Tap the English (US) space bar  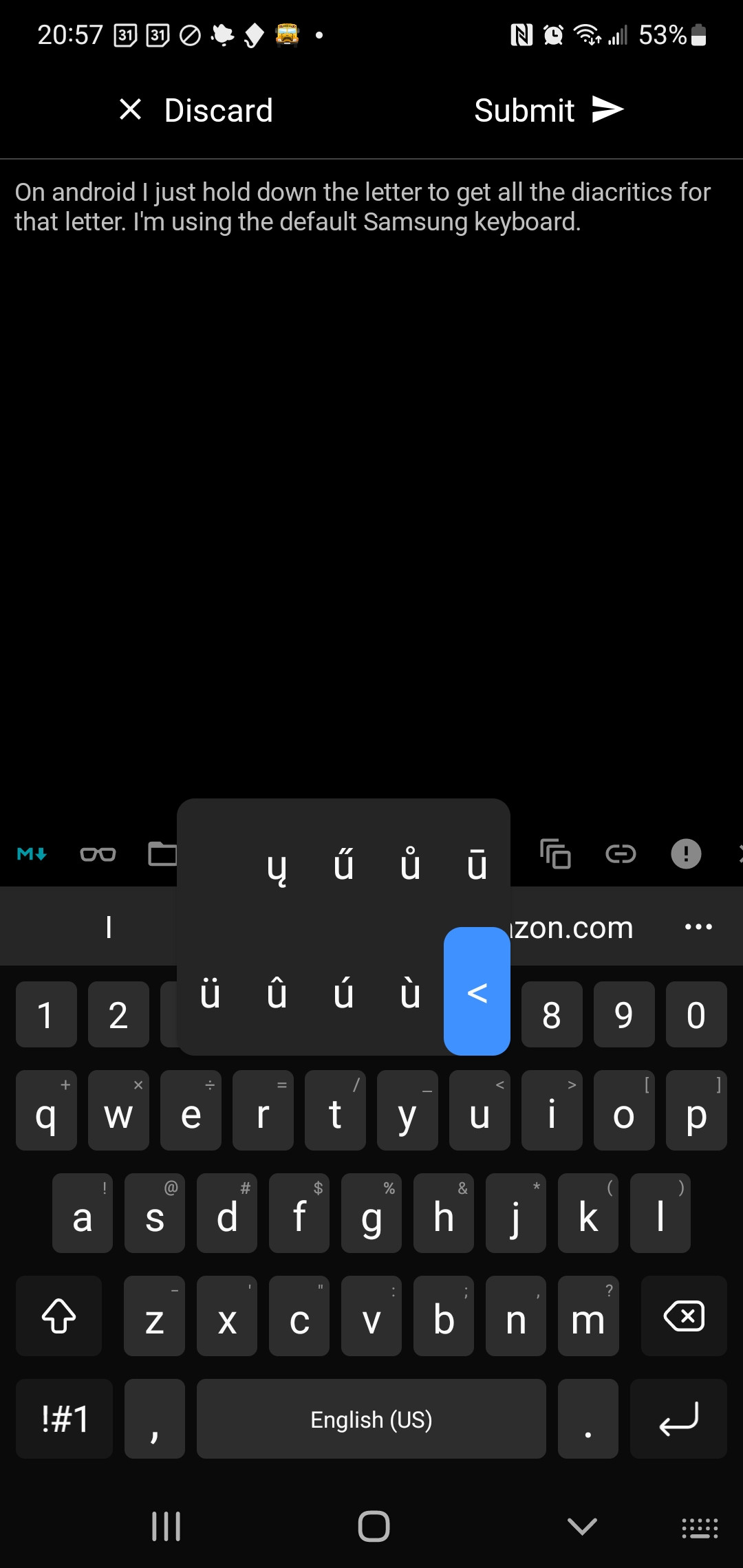click(x=371, y=1419)
